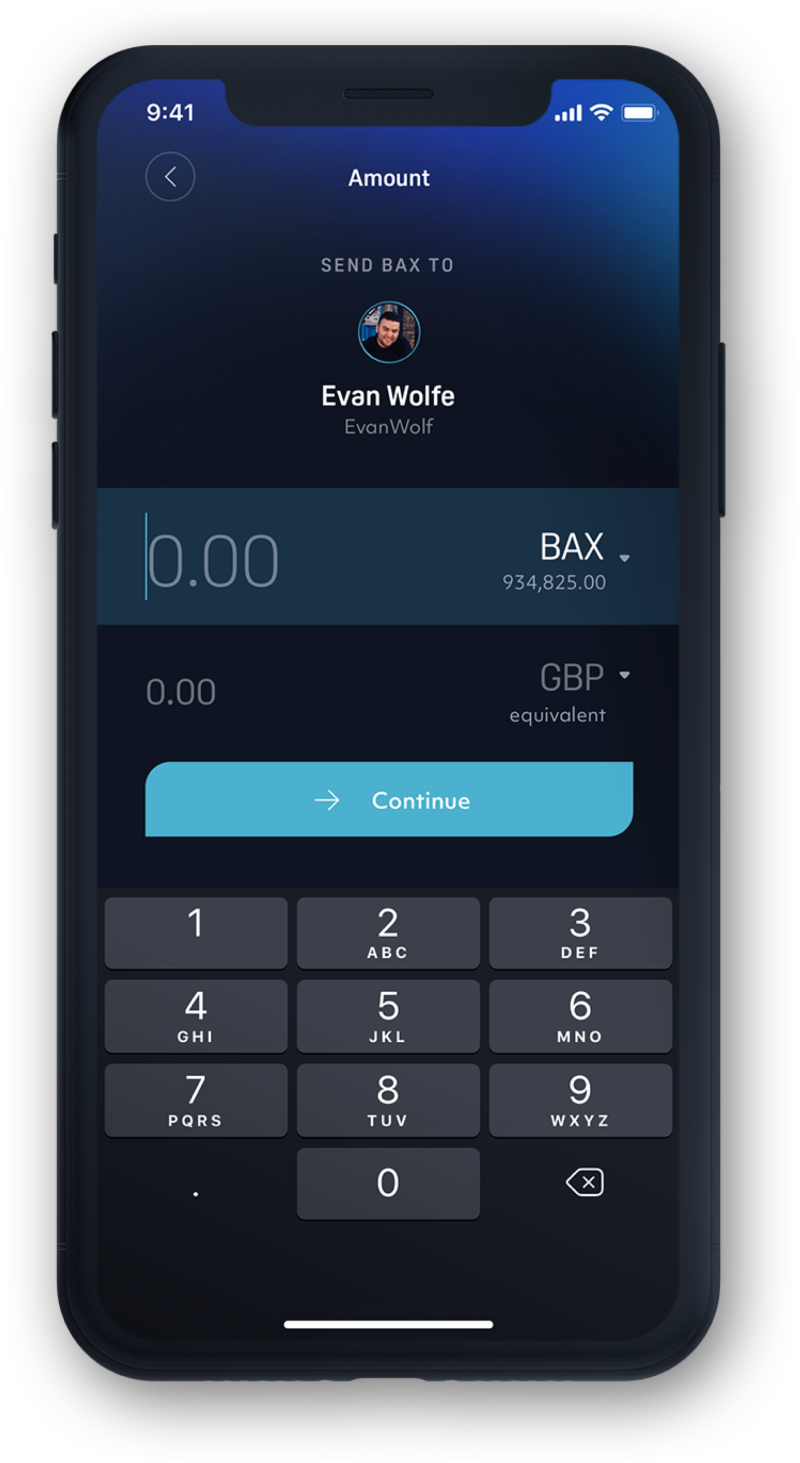Screen dimensions: 800x1463
Task: Tap the GBP equivalent amount field
Action: 181,692
